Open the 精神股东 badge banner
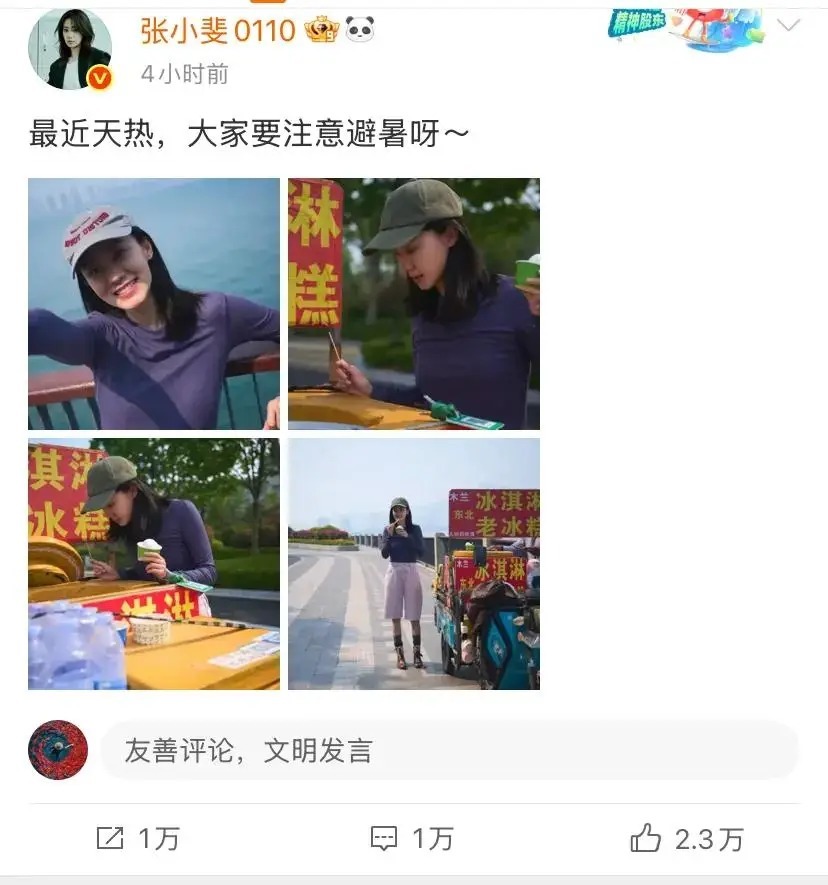This screenshot has height=885, width=828. pyautogui.click(x=687, y=29)
